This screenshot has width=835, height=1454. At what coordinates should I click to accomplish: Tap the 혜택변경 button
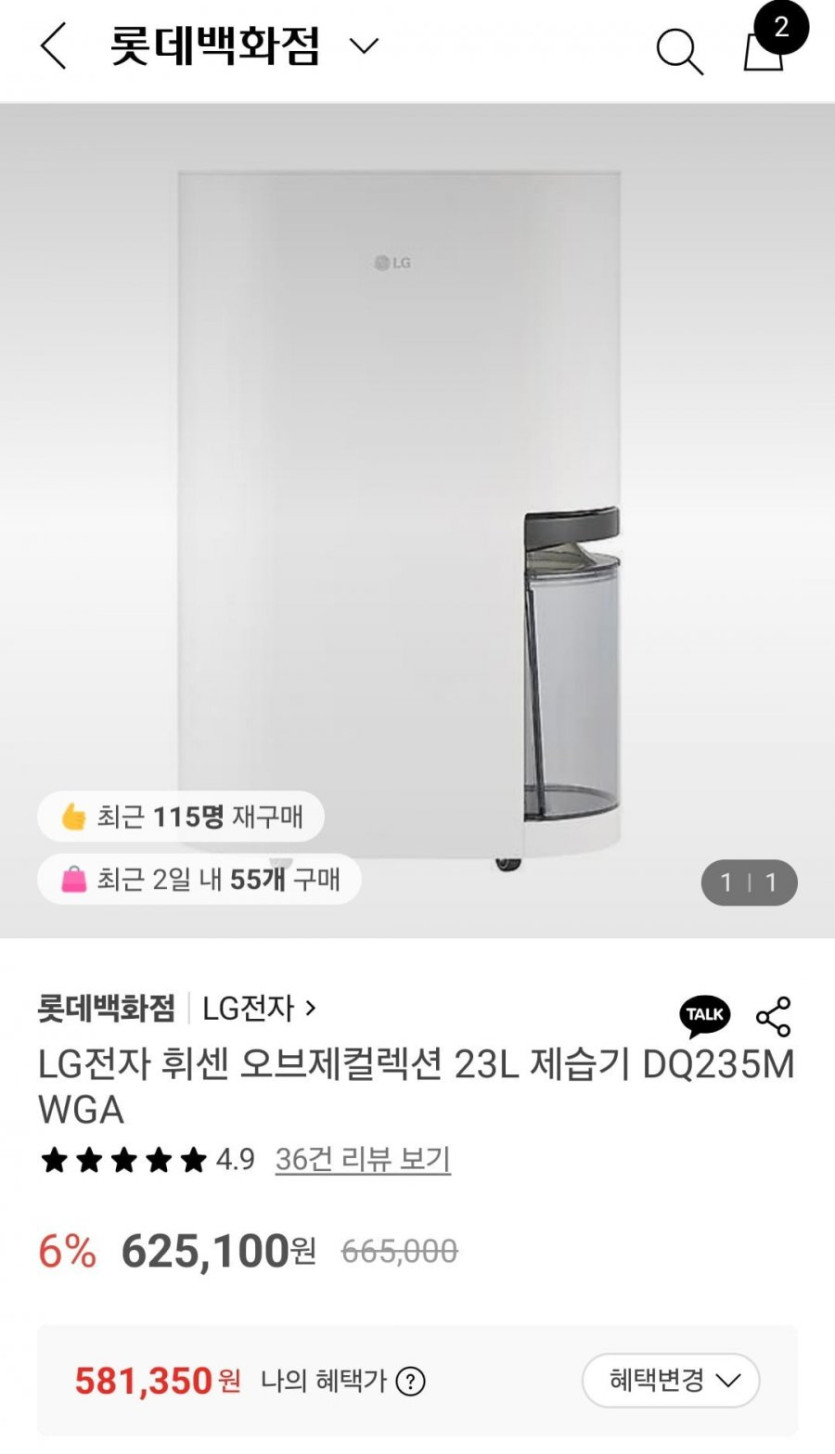pyautogui.click(x=671, y=1381)
